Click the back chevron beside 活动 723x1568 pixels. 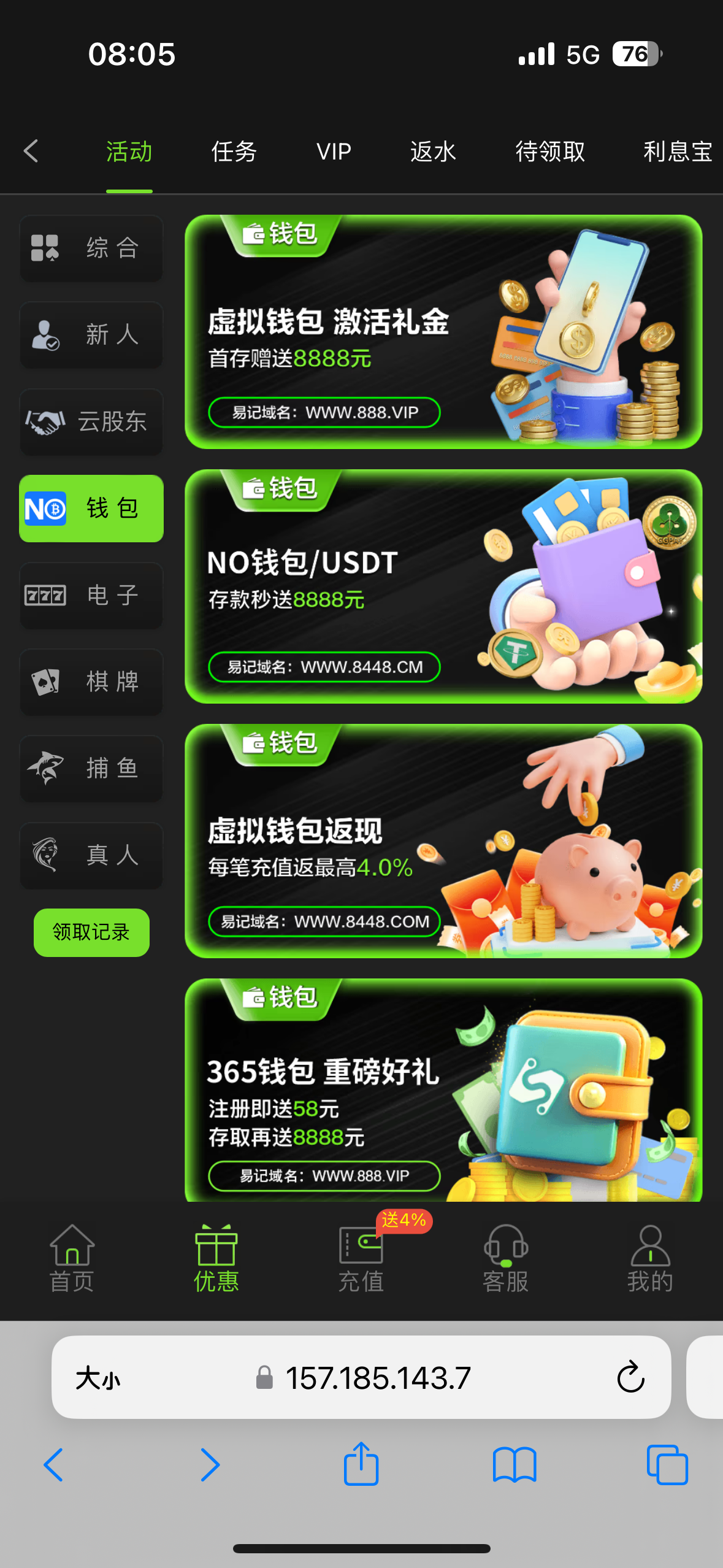pyautogui.click(x=31, y=151)
